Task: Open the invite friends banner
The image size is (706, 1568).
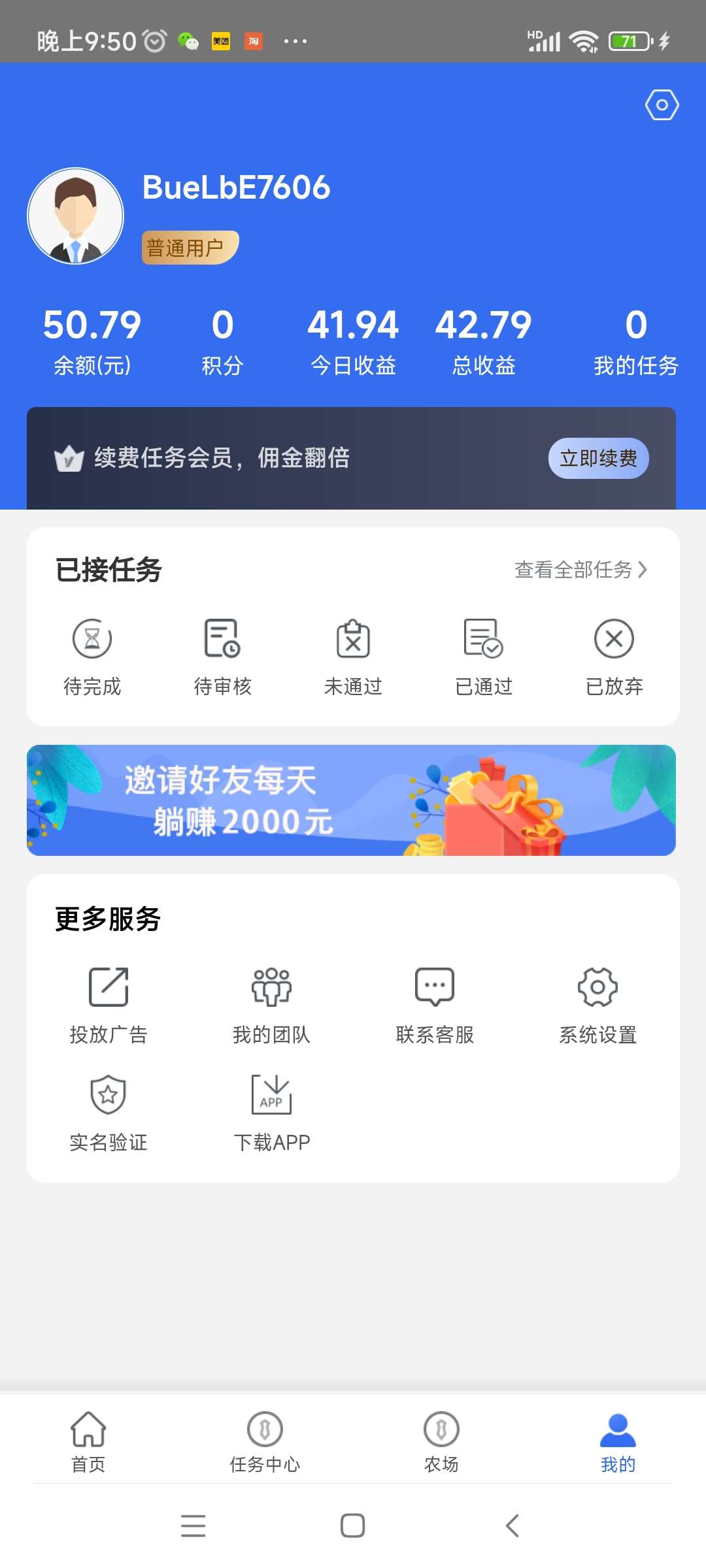Action: [352, 800]
